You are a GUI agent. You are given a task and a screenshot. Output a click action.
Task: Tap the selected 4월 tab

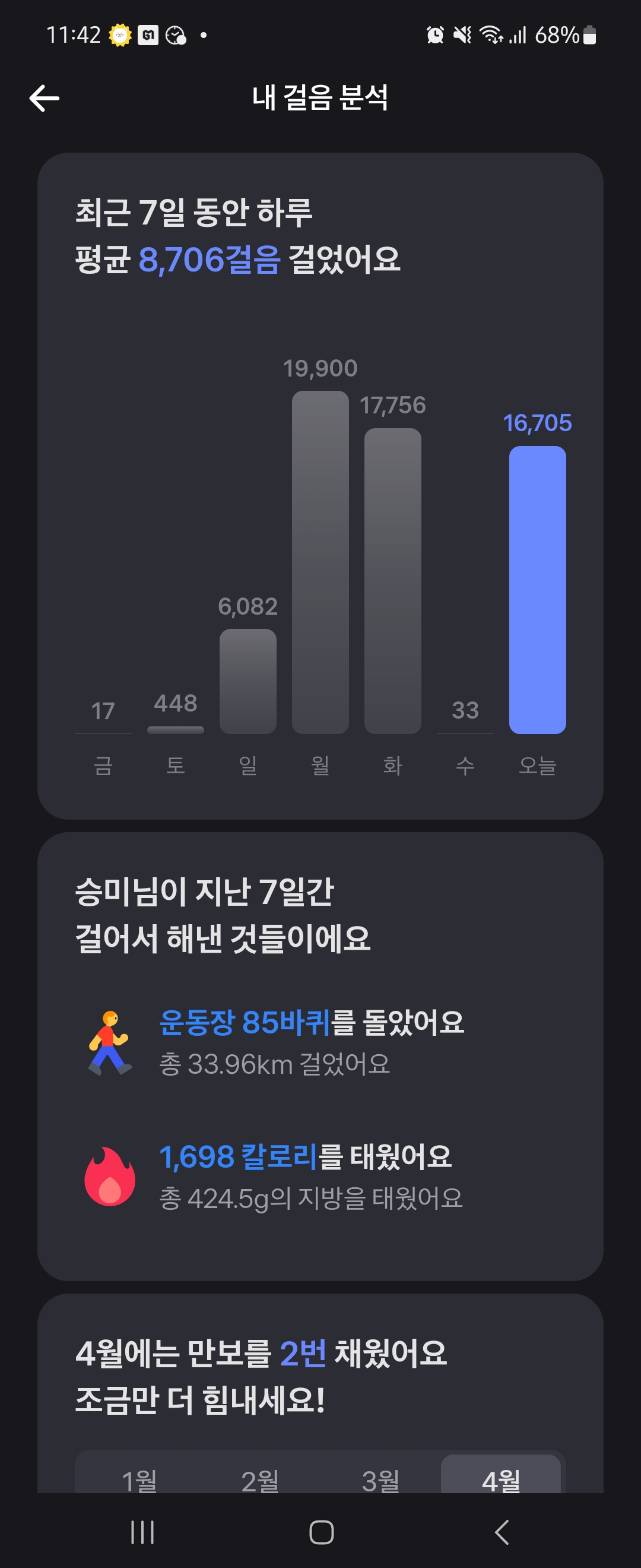tap(500, 1479)
